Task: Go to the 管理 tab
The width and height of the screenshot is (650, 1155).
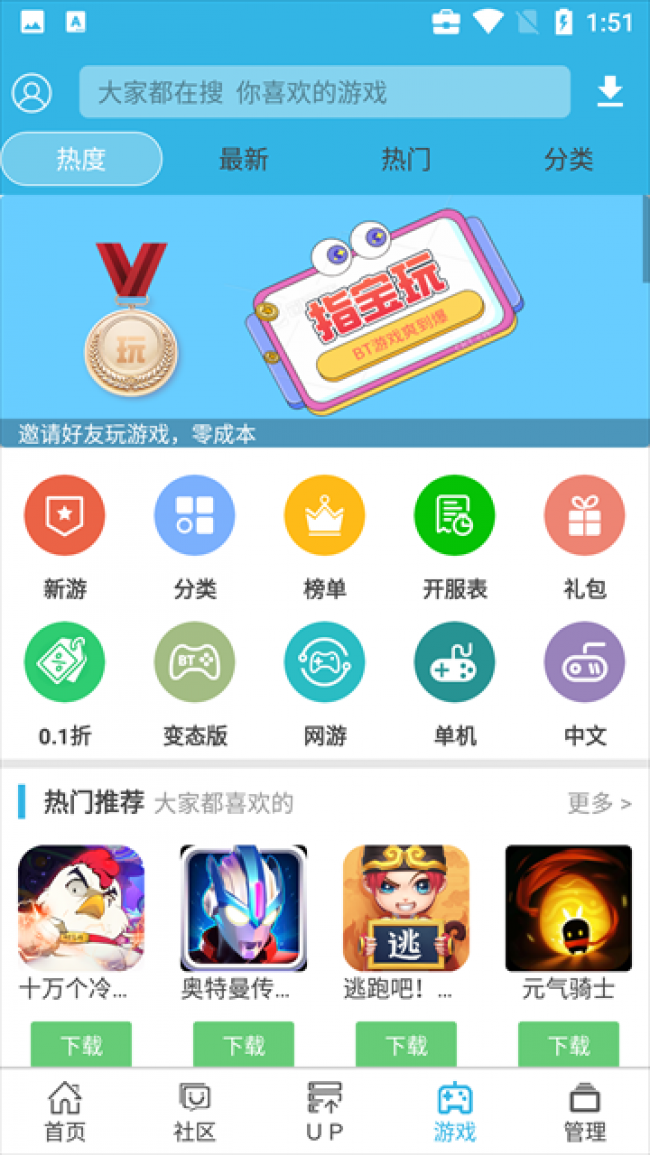Action: 584,1111
